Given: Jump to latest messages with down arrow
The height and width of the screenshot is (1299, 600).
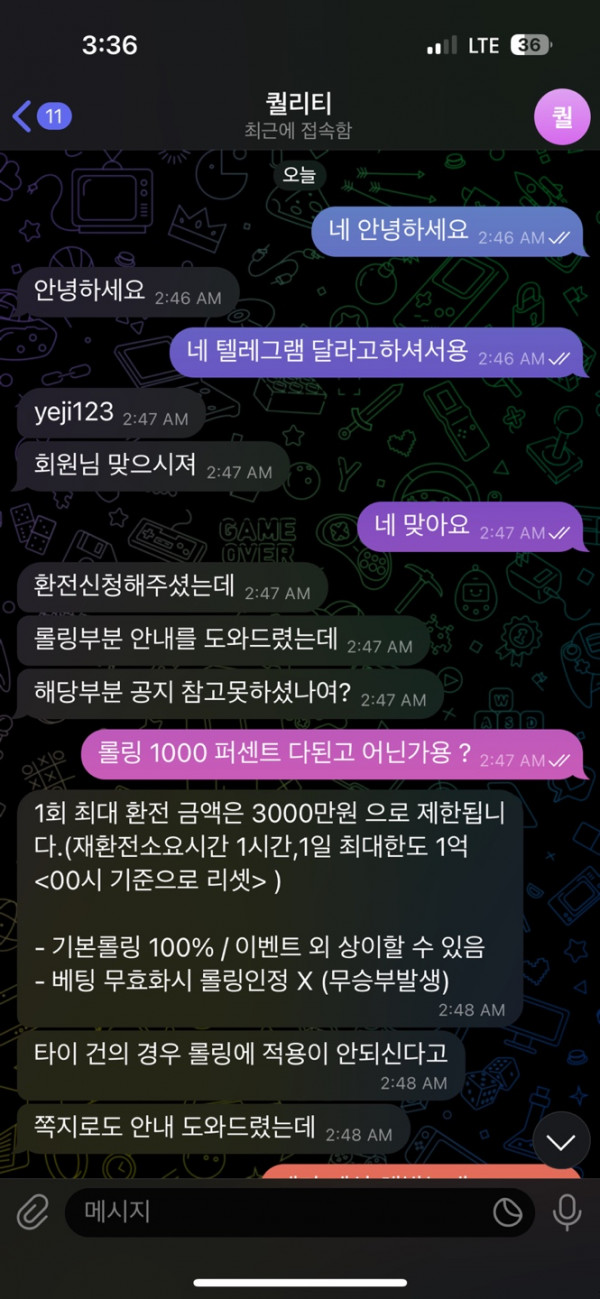Looking at the screenshot, I should 561,1144.
